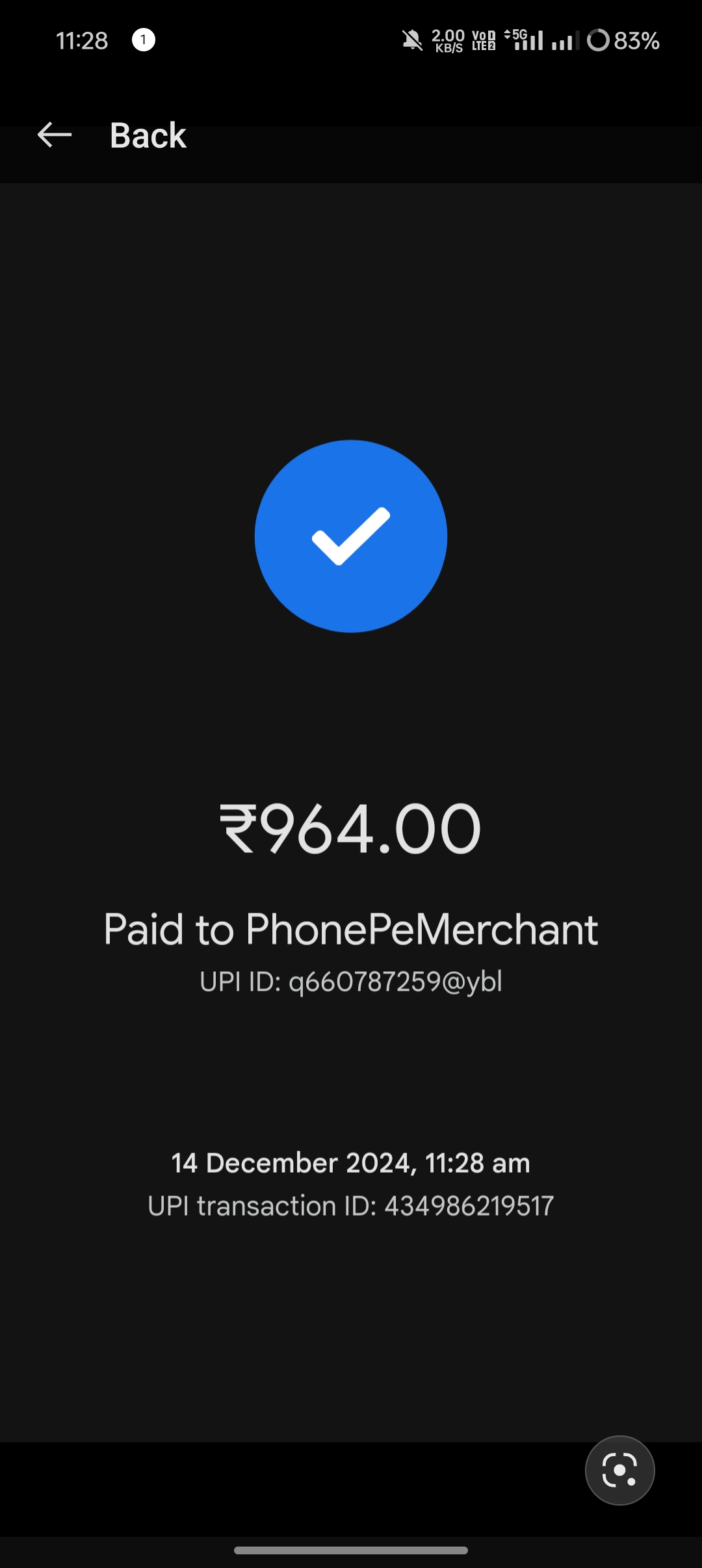Screen dimensions: 702x1568
Task: Open the Google Lens scan button
Action: [619, 1470]
